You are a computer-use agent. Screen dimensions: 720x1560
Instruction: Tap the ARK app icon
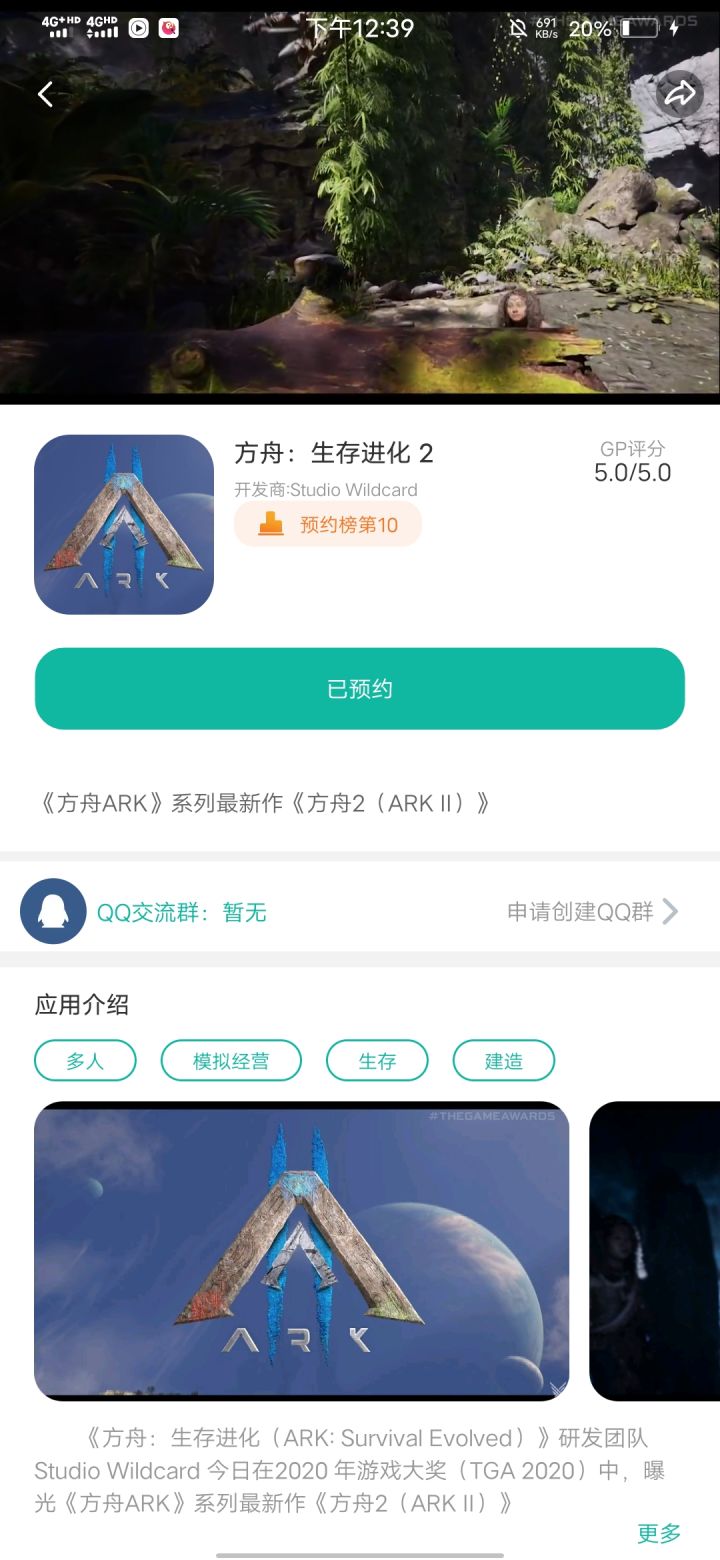[123, 522]
